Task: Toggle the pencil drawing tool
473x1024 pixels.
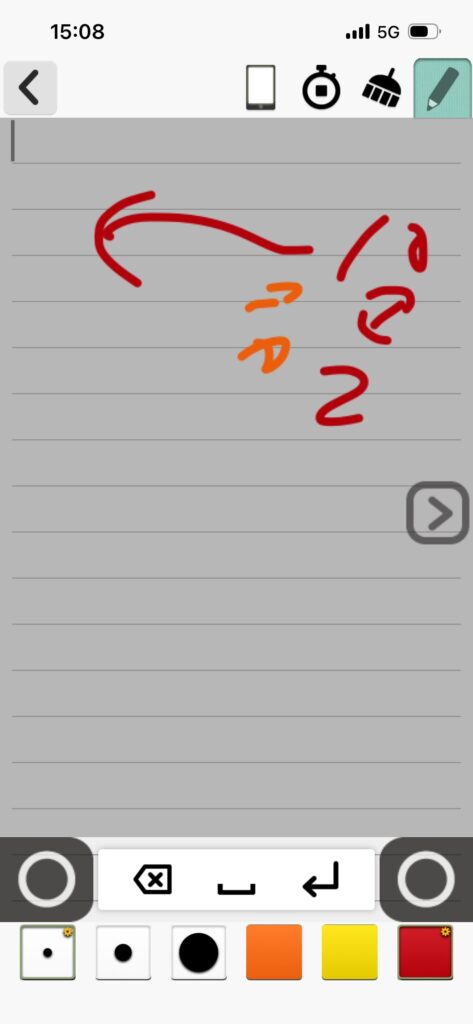Action: (442, 88)
